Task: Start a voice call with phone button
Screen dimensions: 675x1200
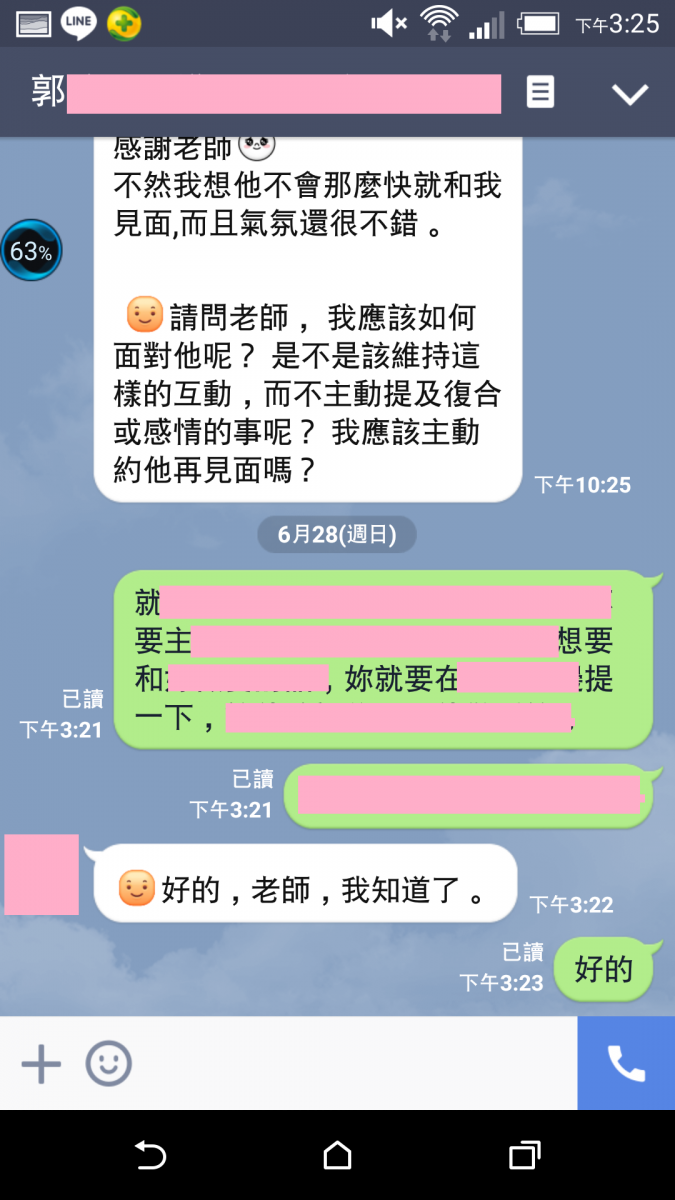Action: click(626, 1064)
